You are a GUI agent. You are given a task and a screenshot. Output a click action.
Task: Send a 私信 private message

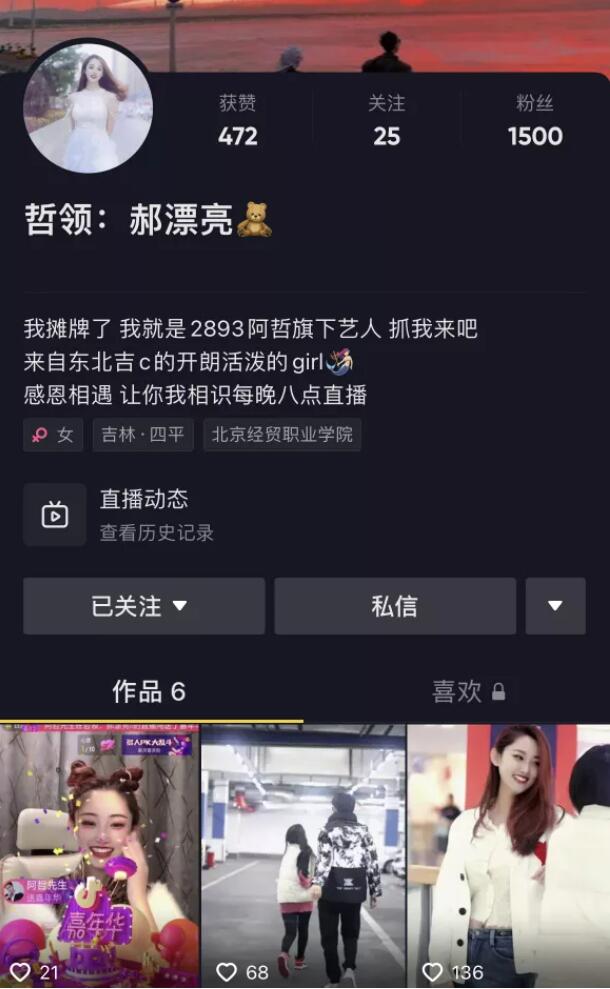click(x=394, y=606)
